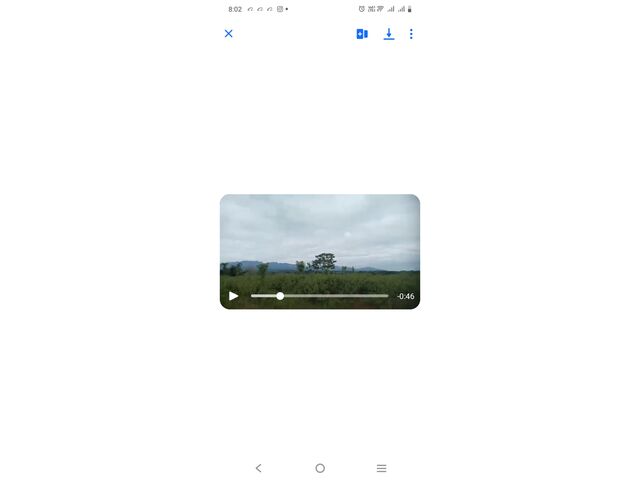Tap the video seek bar

click(320, 296)
